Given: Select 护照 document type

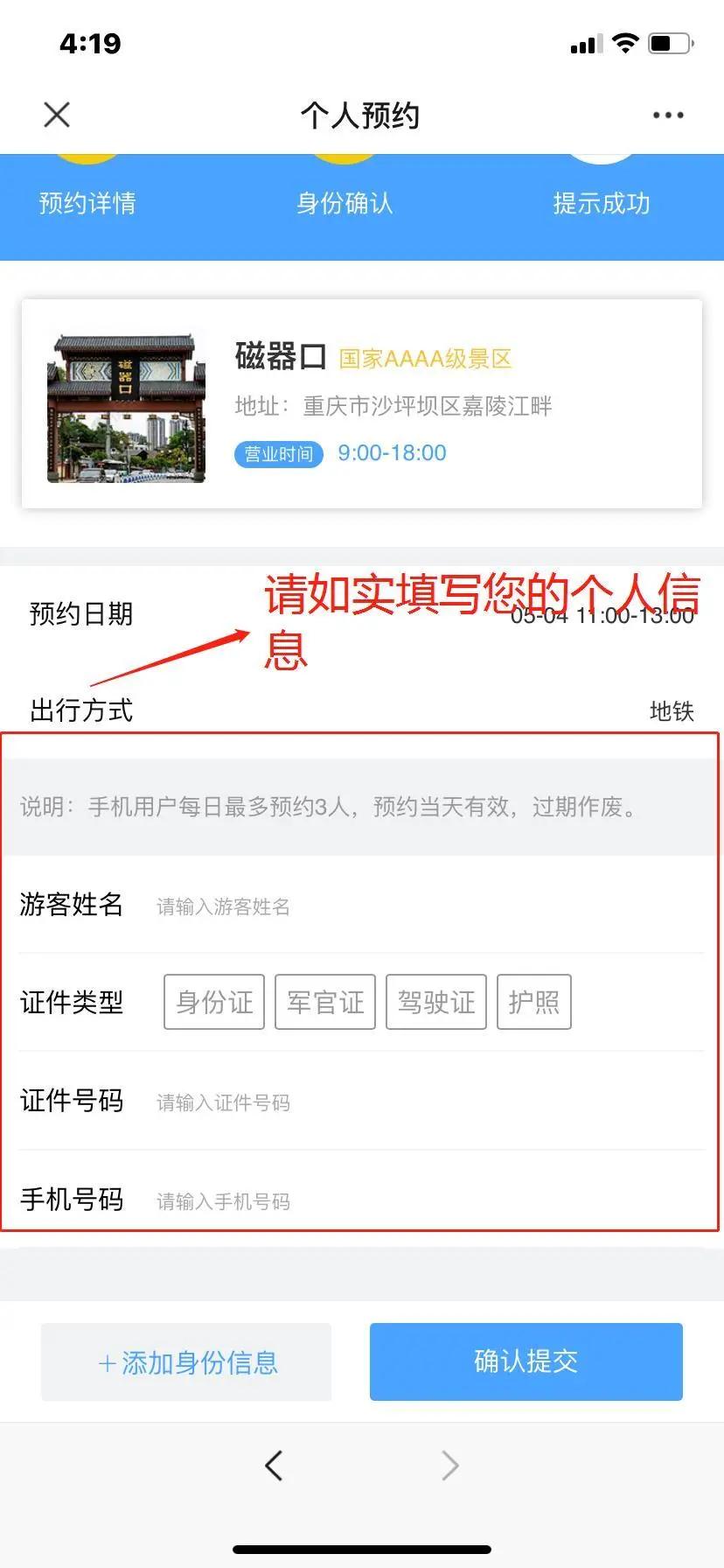Looking at the screenshot, I should (x=534, y=1002).
